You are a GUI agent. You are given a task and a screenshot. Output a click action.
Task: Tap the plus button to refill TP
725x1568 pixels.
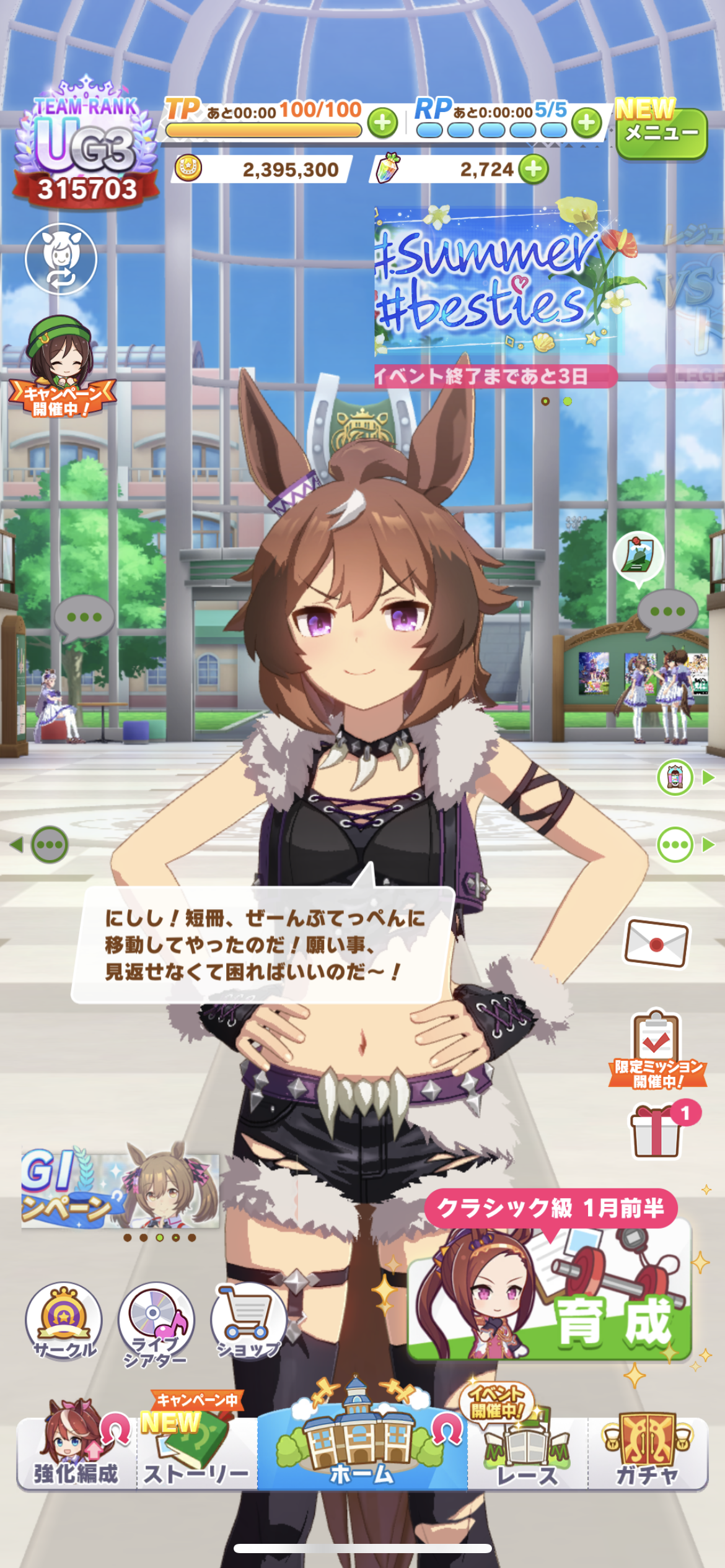pos(382,123)
